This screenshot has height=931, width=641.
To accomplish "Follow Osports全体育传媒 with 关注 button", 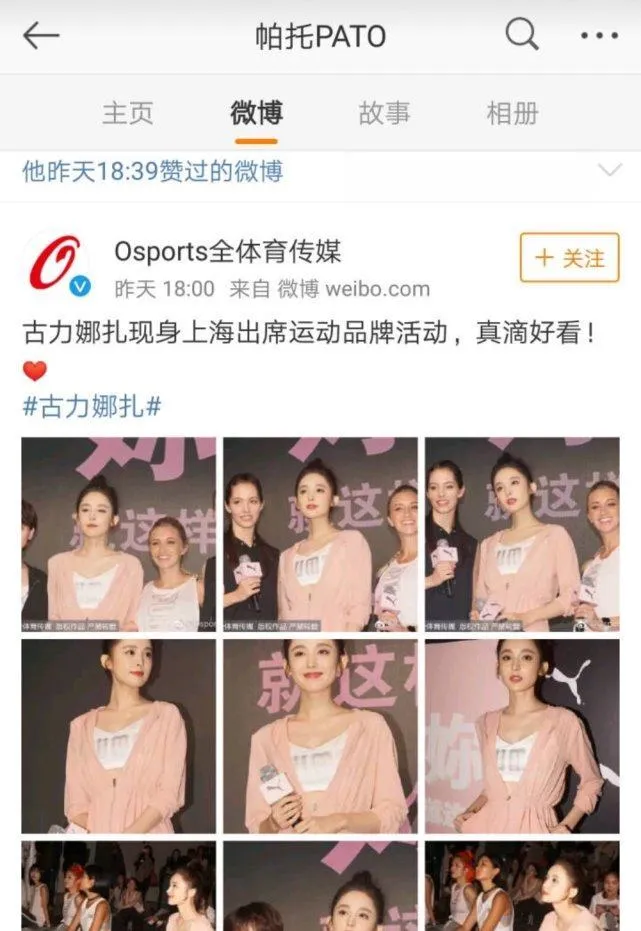I will 569,258.
